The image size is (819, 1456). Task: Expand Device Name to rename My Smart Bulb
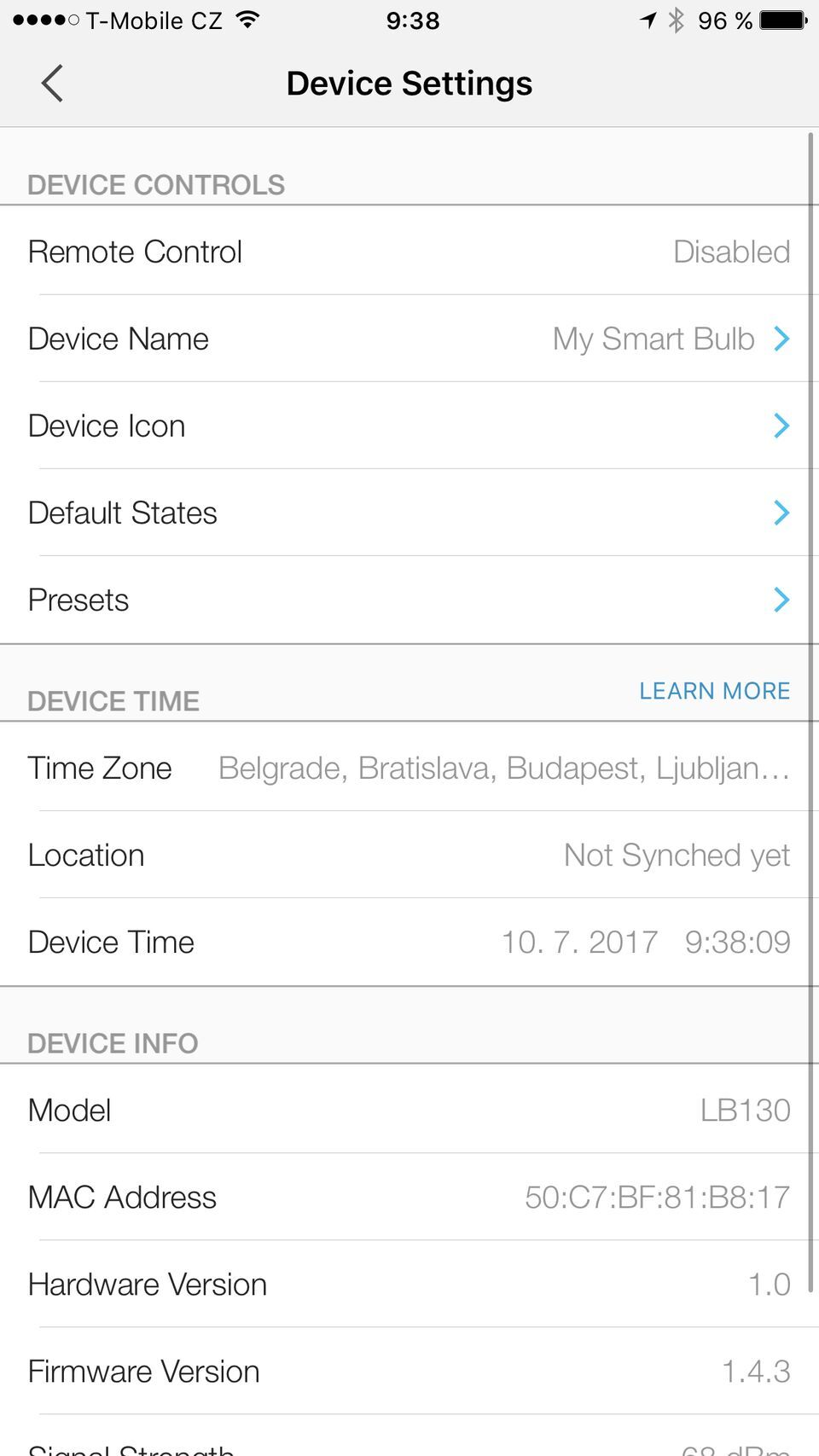[409, 339]
